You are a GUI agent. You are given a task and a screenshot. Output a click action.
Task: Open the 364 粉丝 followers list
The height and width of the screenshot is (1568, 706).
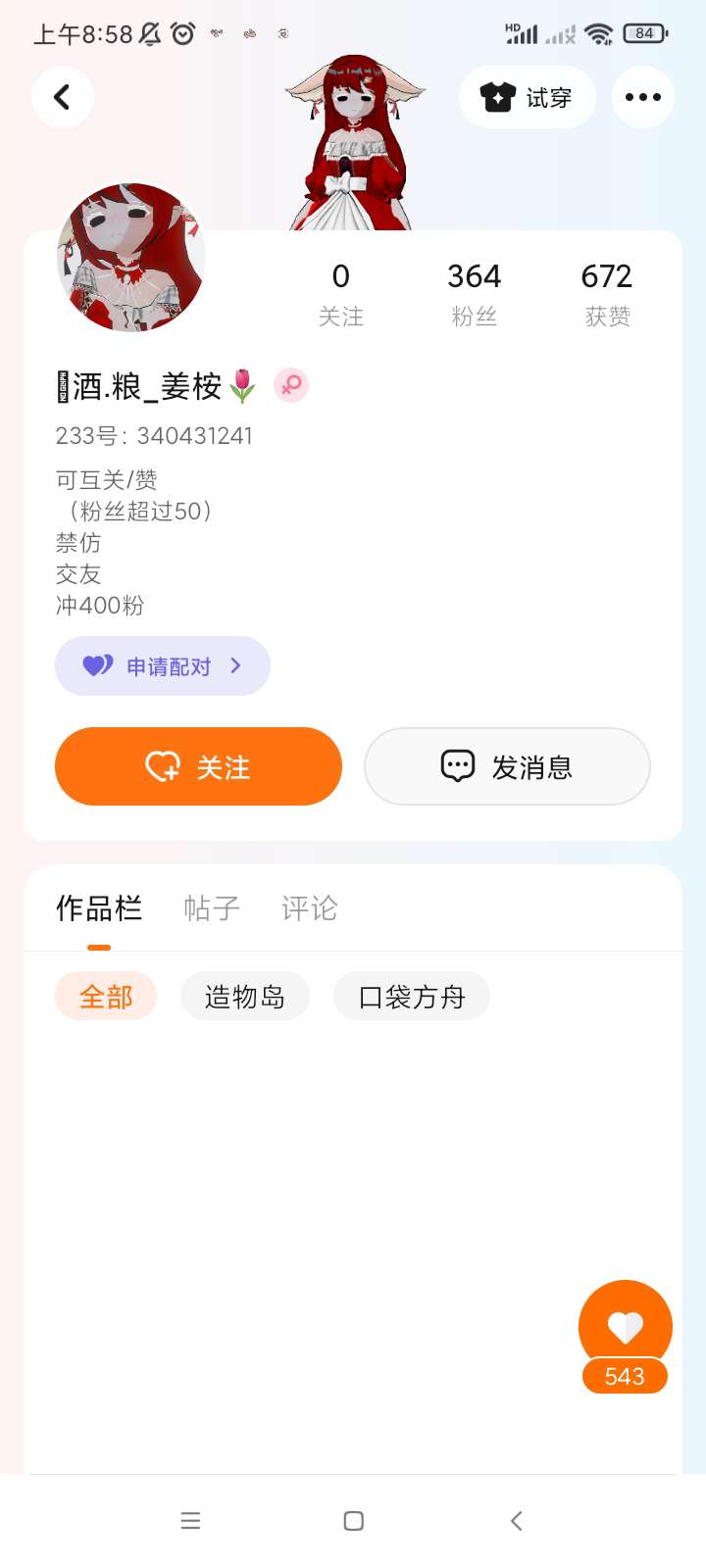point(474,292)
